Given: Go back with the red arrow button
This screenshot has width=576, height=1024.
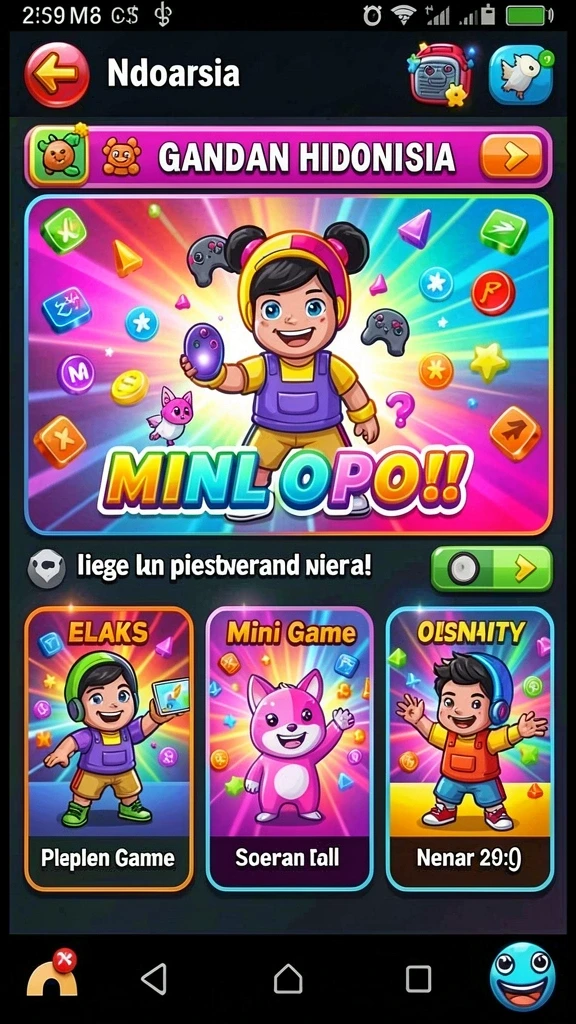Looking at the screenshot, I should (x=56, y=75).
